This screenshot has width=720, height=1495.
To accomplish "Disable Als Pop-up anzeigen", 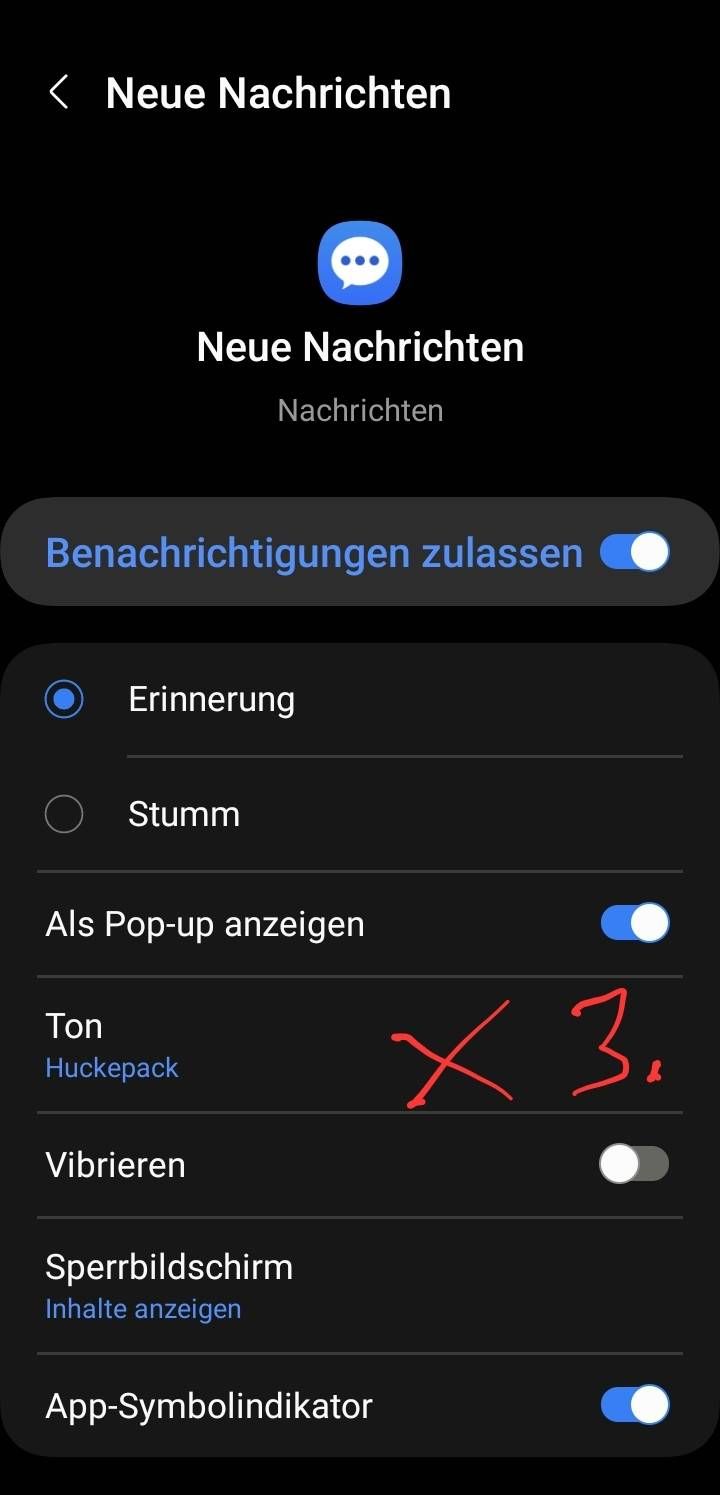I will pyautogui.click(x=634, y=923).
